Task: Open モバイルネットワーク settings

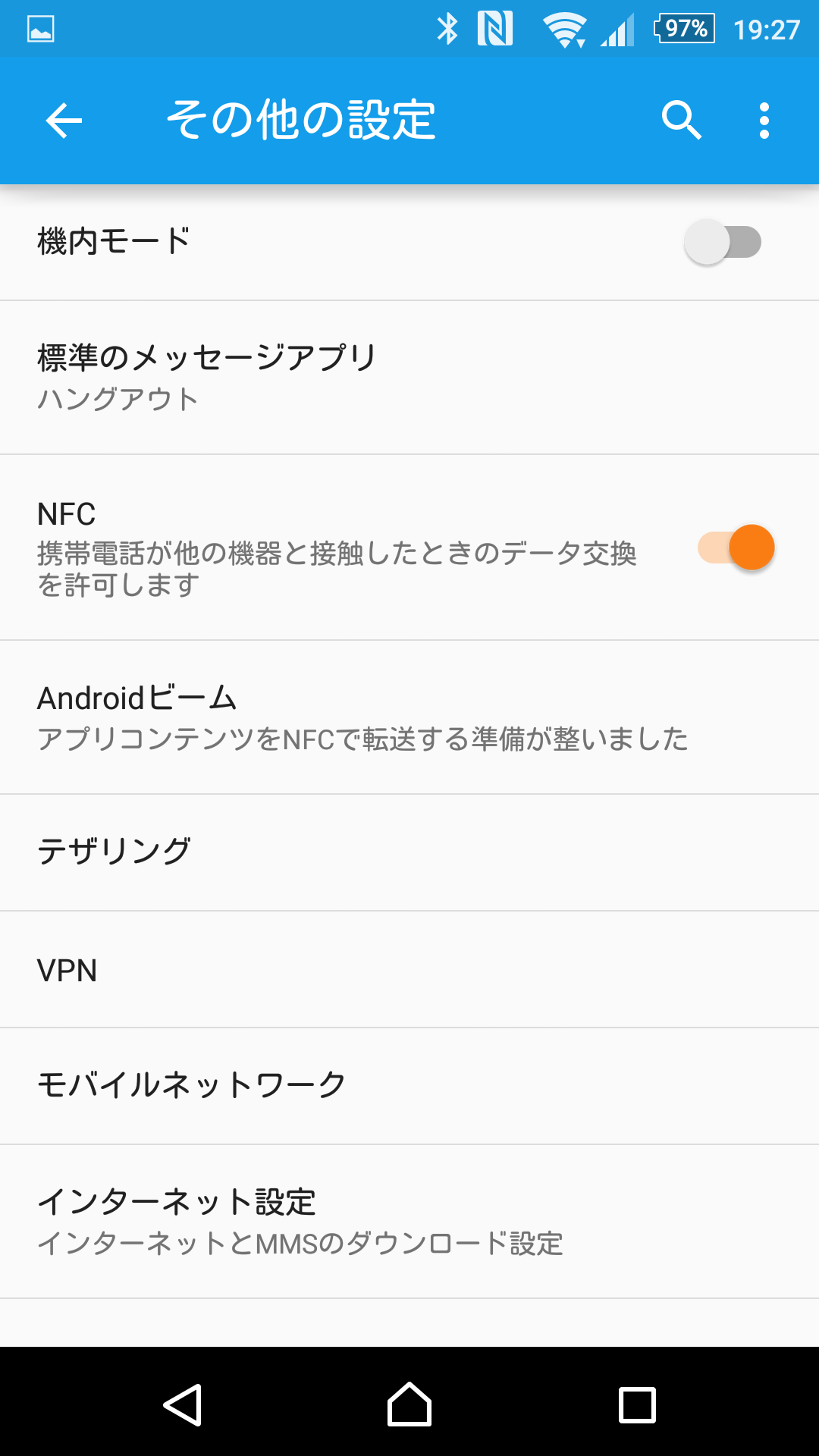Action: point(409,1087)
